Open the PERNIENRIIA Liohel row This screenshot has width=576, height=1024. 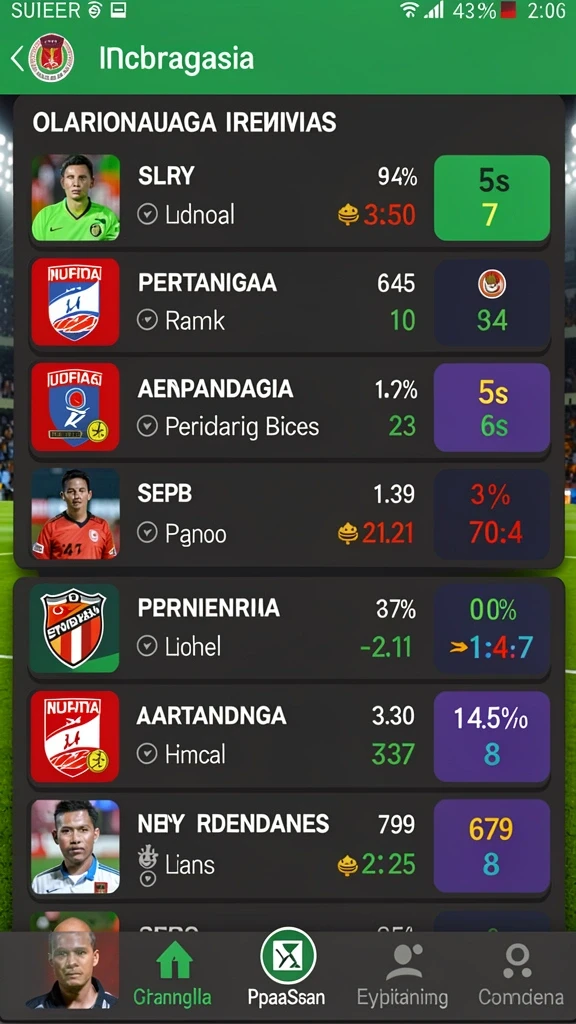(289, 628)
